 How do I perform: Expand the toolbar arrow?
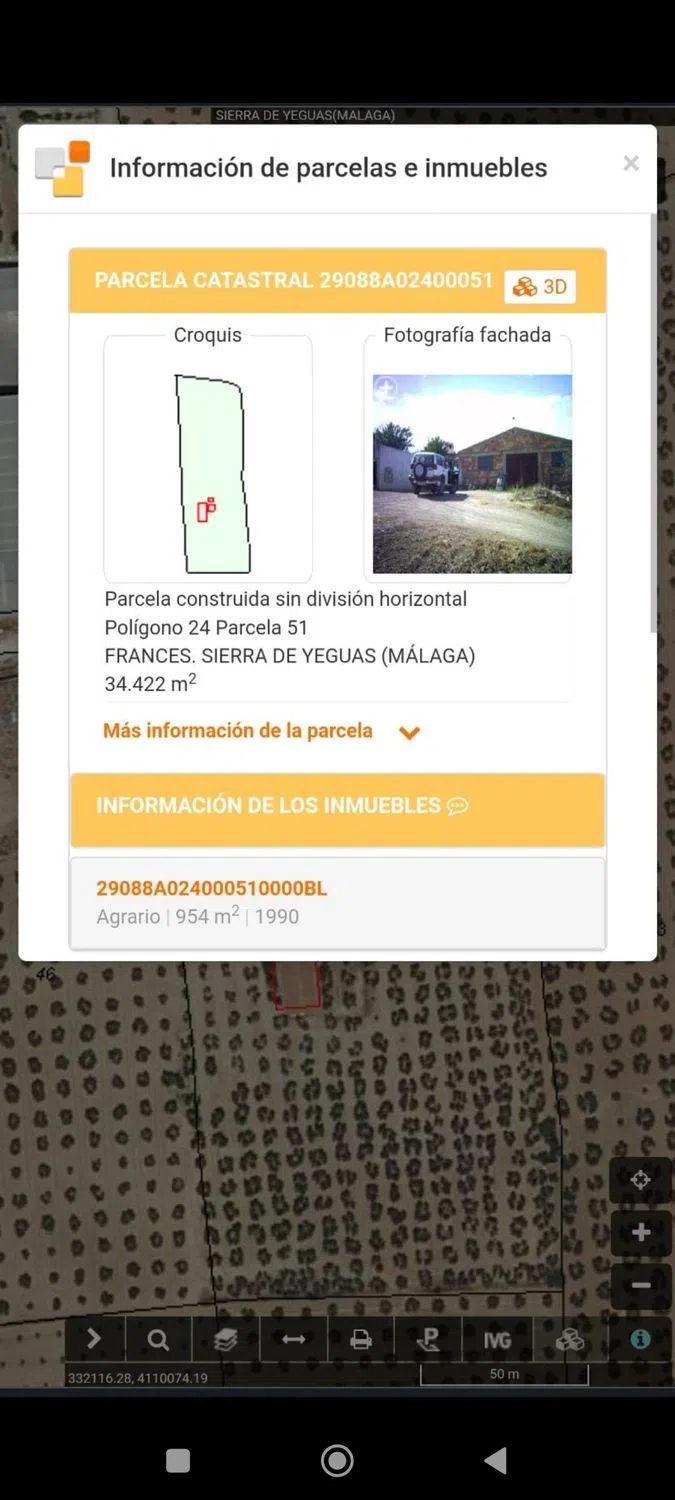tap(94, 1339)
